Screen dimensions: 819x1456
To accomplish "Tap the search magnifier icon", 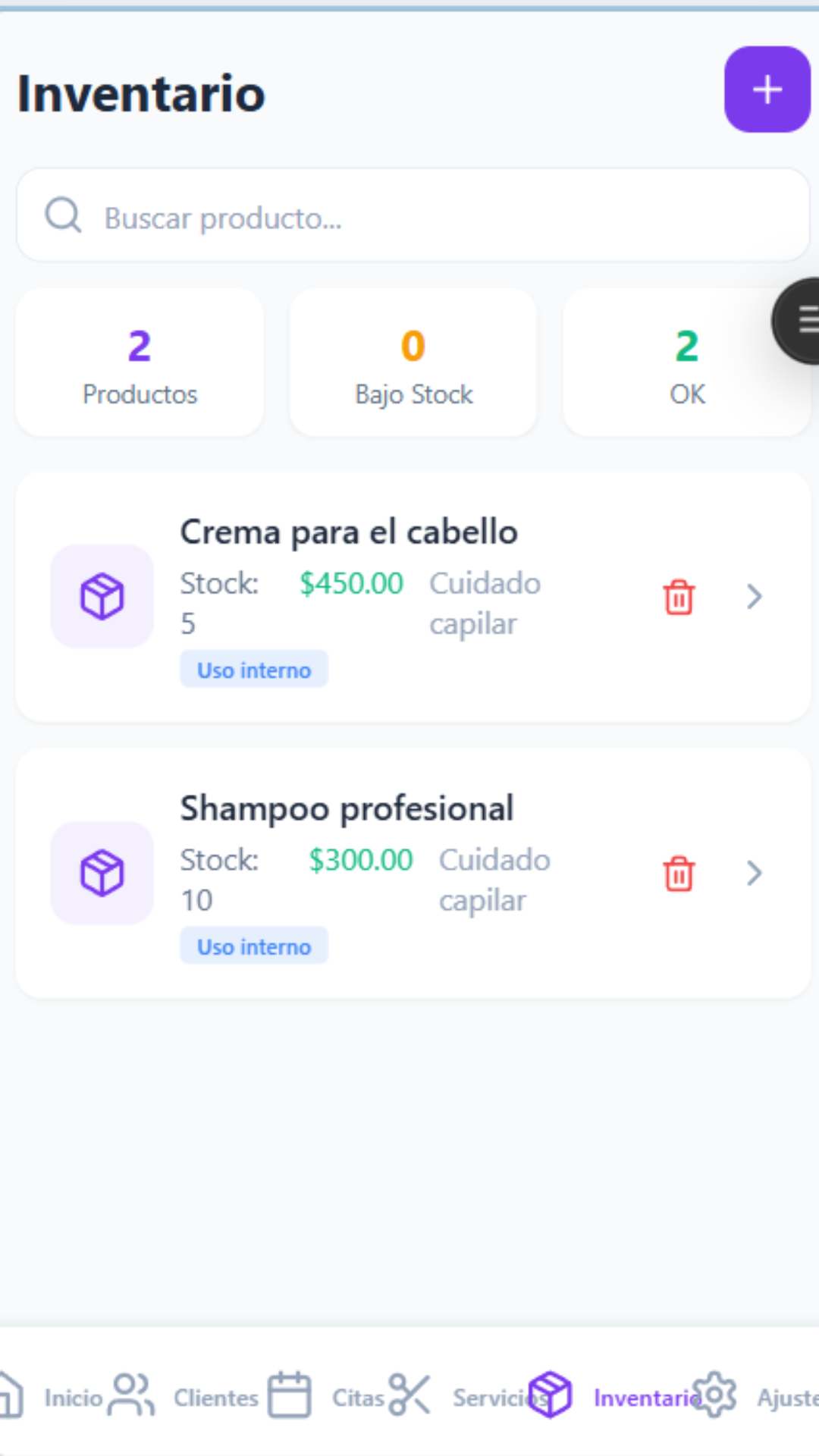I will click(x=64, y=215).
